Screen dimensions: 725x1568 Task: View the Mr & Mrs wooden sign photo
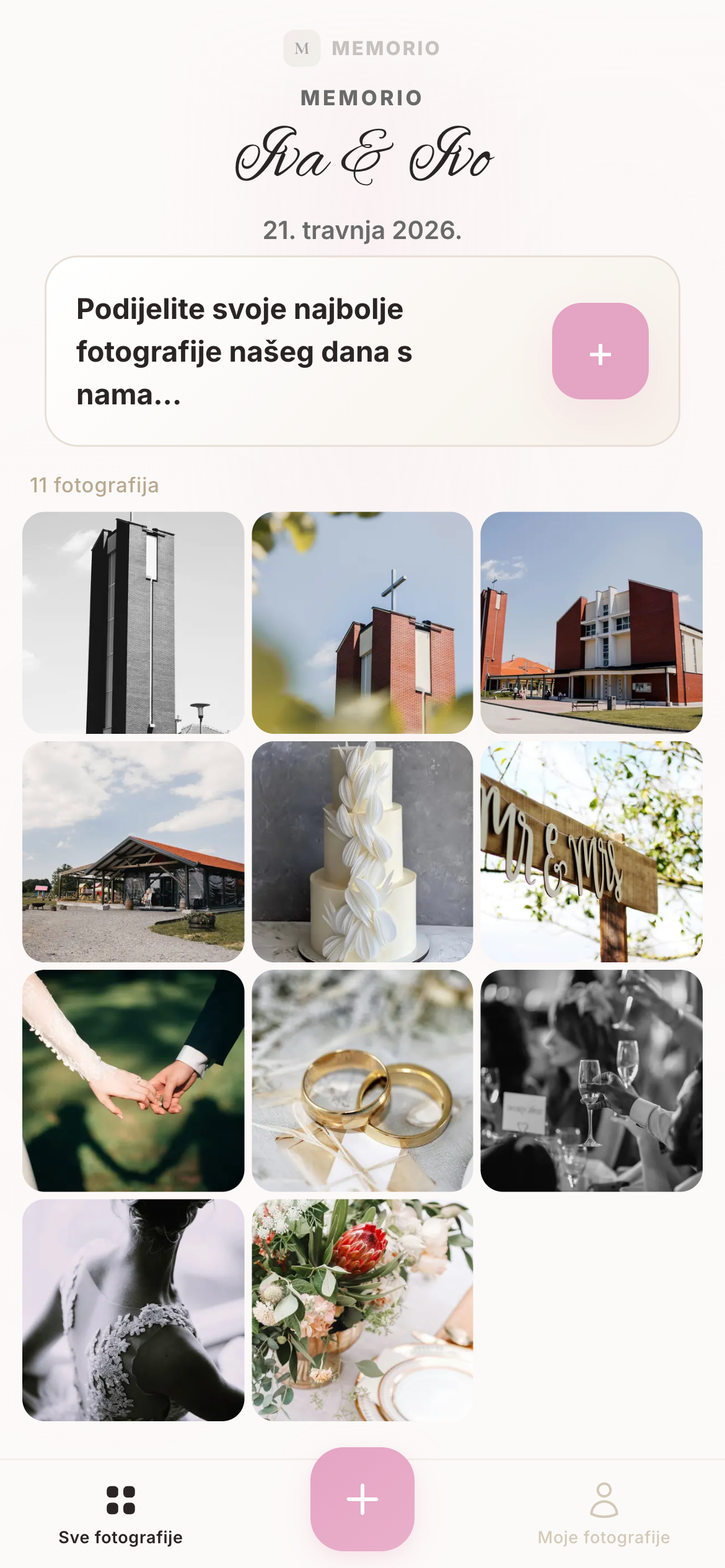point(591,852)
